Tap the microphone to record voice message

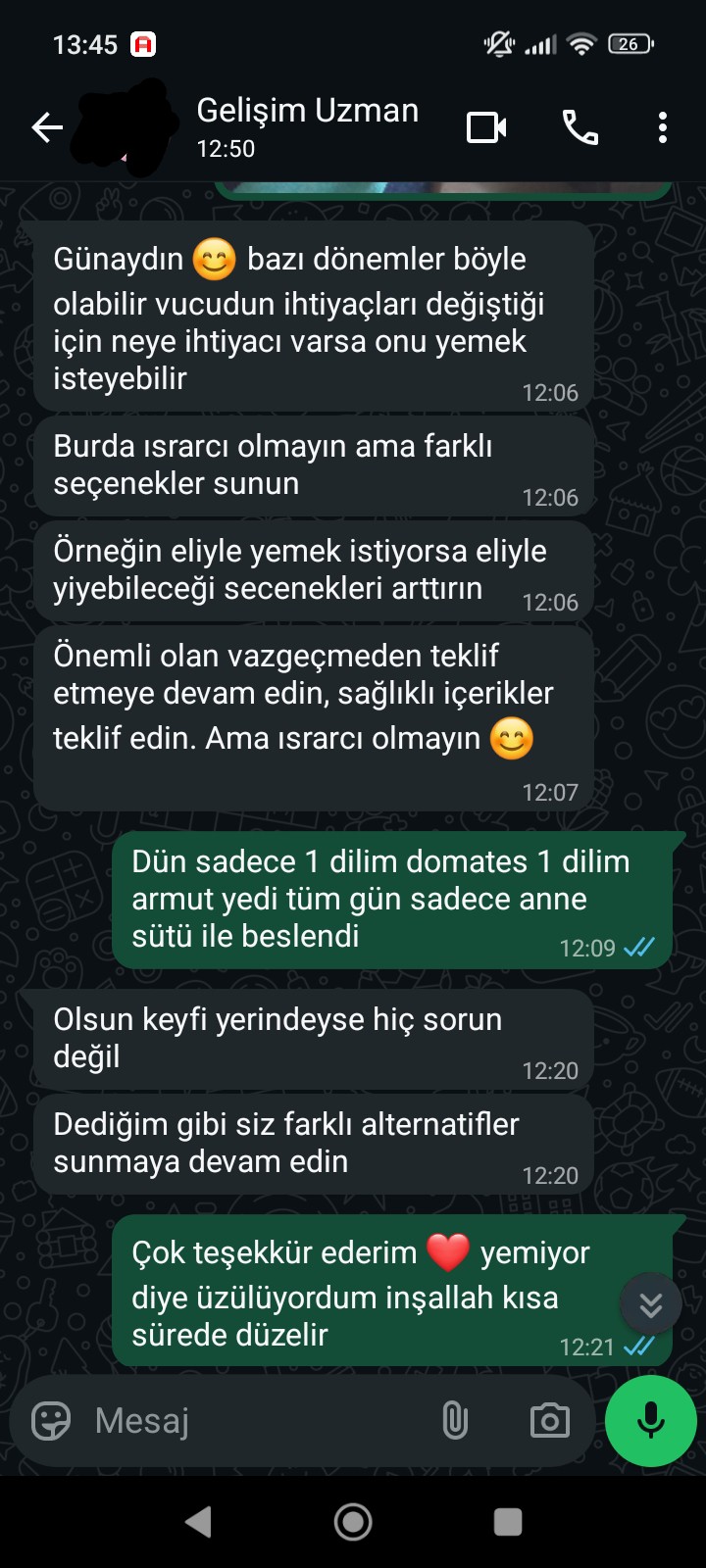pyautogui.click(x=650, y=1420)
